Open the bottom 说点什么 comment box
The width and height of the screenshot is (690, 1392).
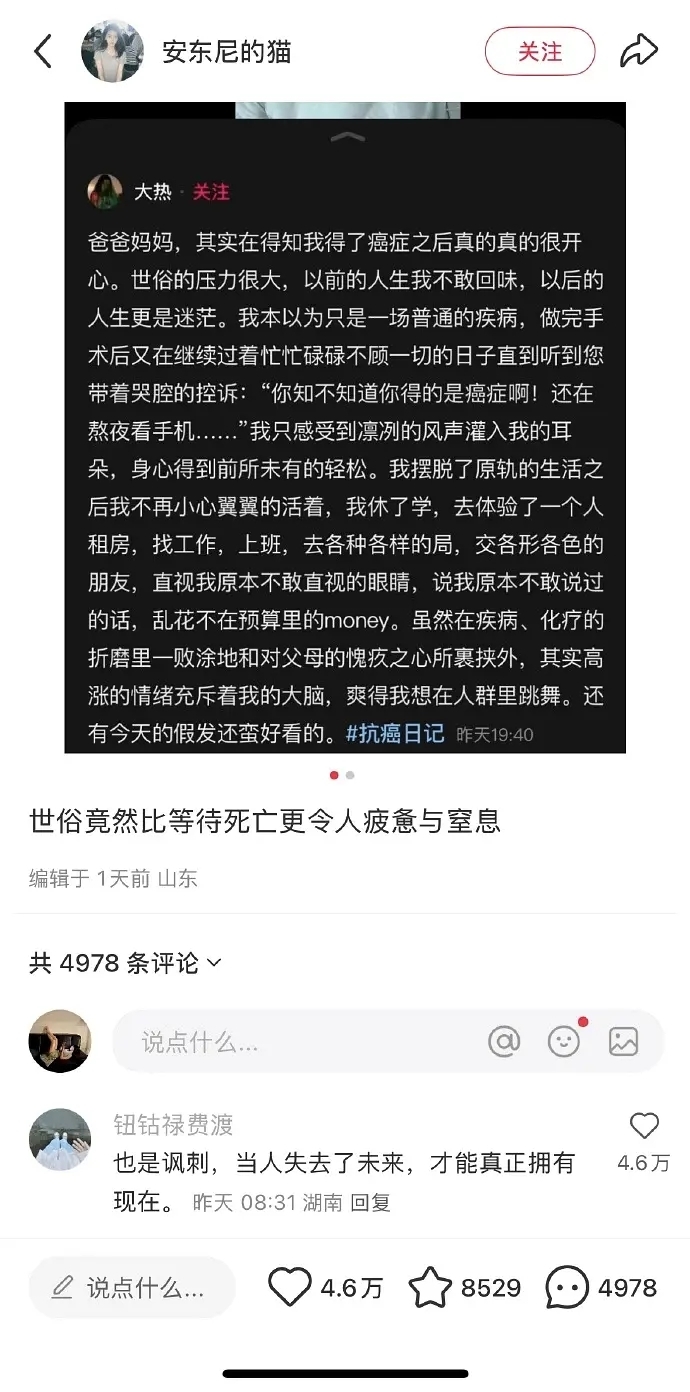tap(132, 1287)
